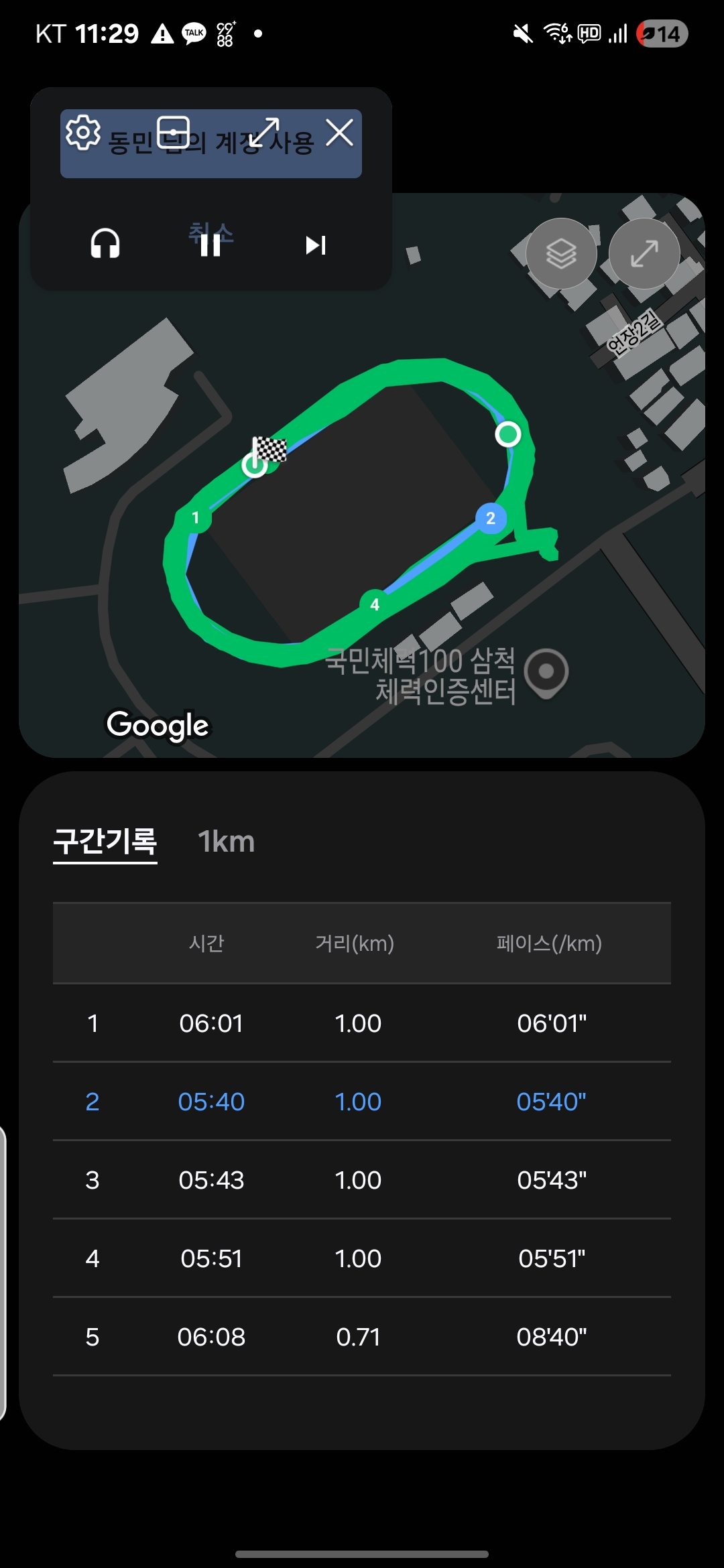Screen dimensions: 724x1568
Task: Expand the floating player to full screen
Action: [x=263, y=132]
